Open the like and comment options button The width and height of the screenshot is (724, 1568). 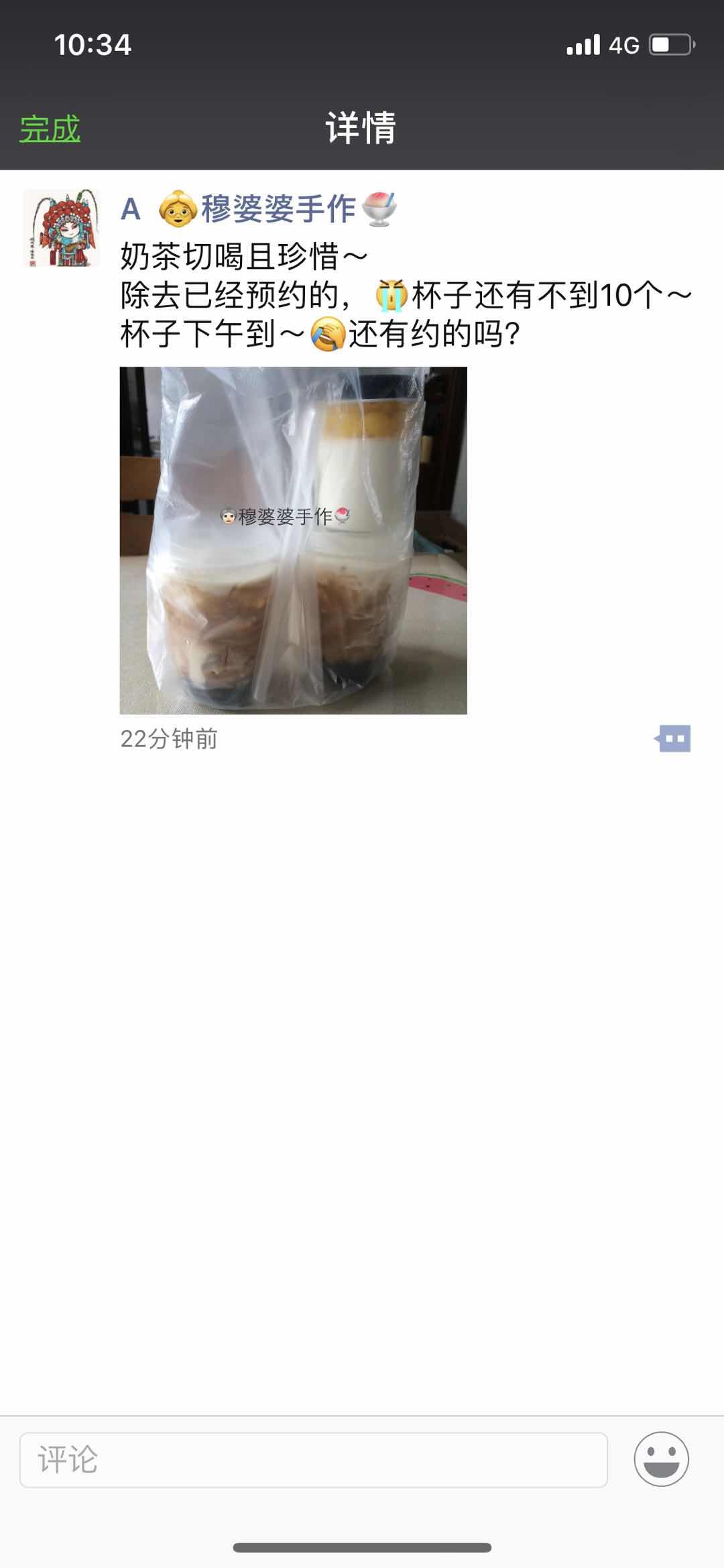point(673,739)
